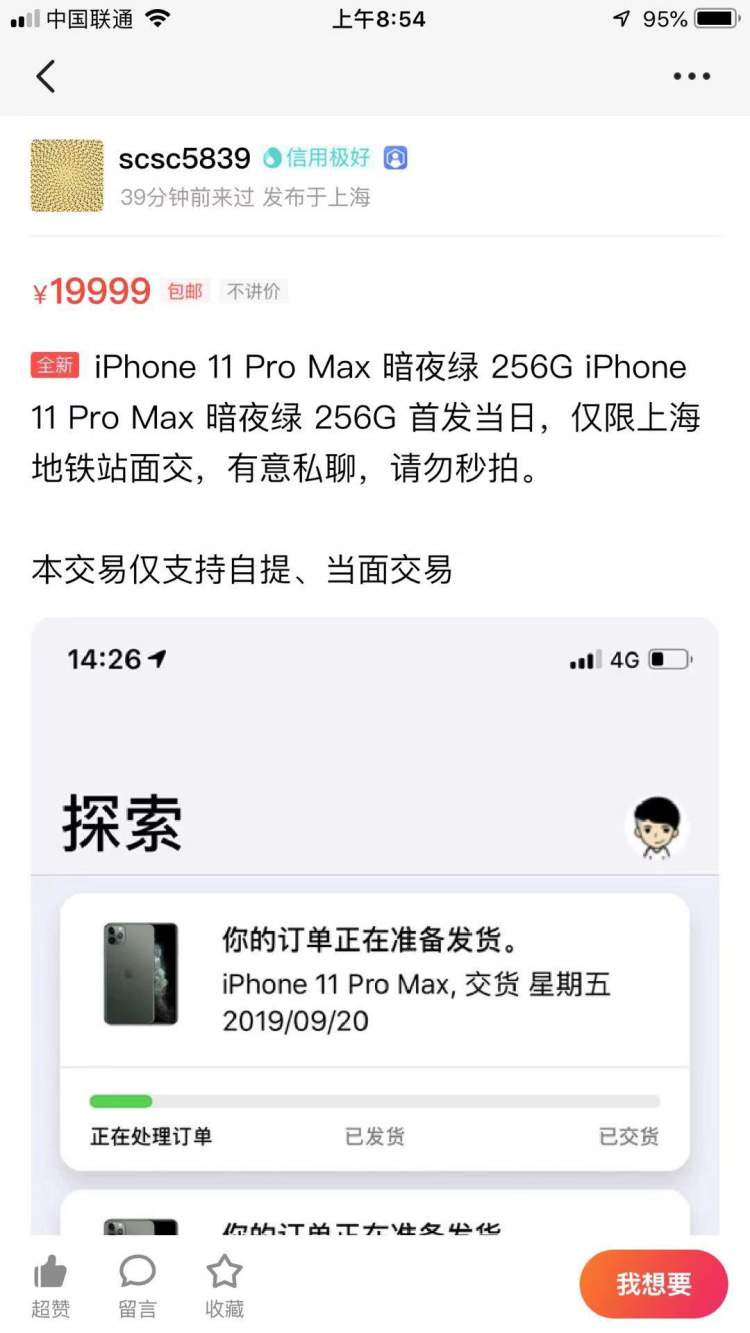This screenshot has width=750, height=1333.
Task: Leave a comment via 留言
Action: (x=137, y=1285)
